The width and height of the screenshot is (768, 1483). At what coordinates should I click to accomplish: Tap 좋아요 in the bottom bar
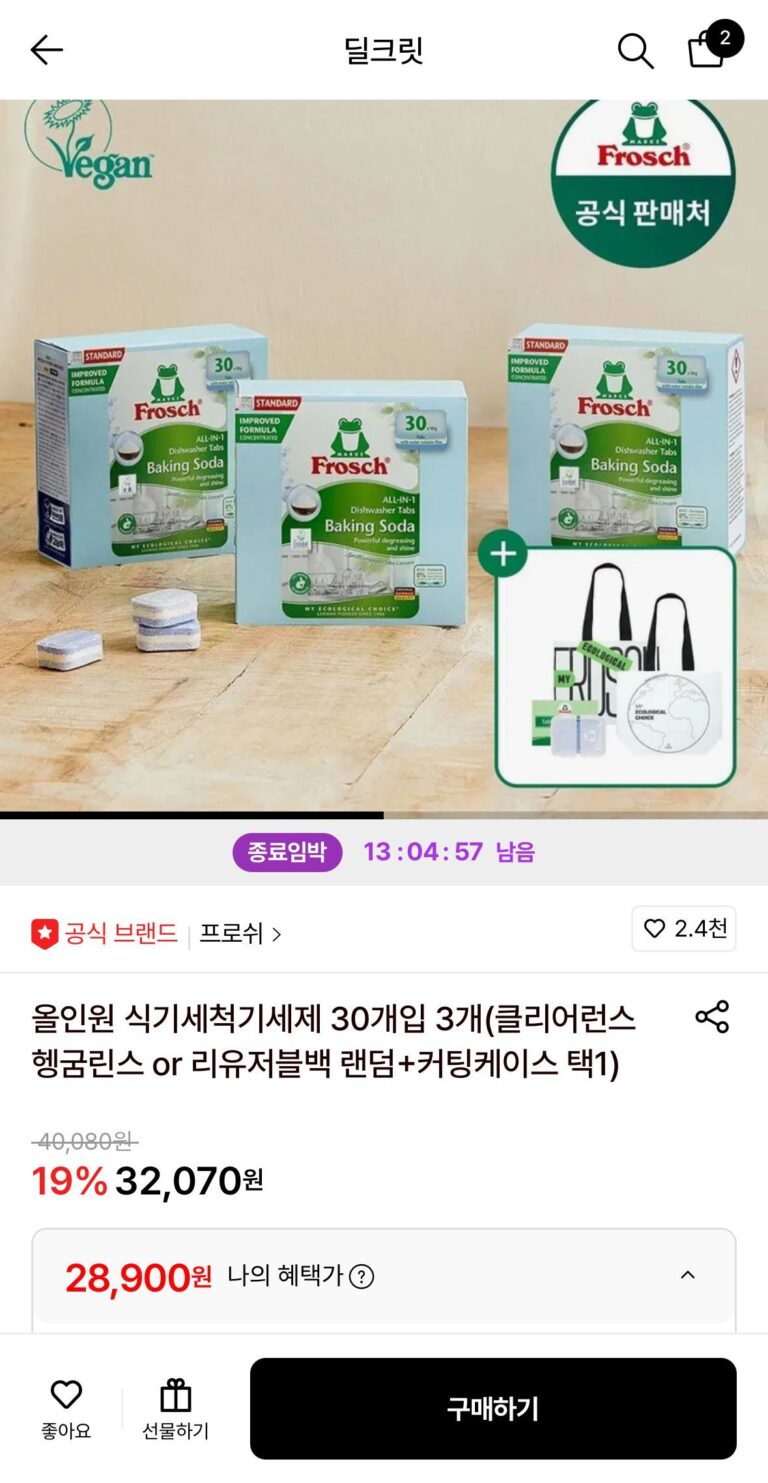[66, 1408]
